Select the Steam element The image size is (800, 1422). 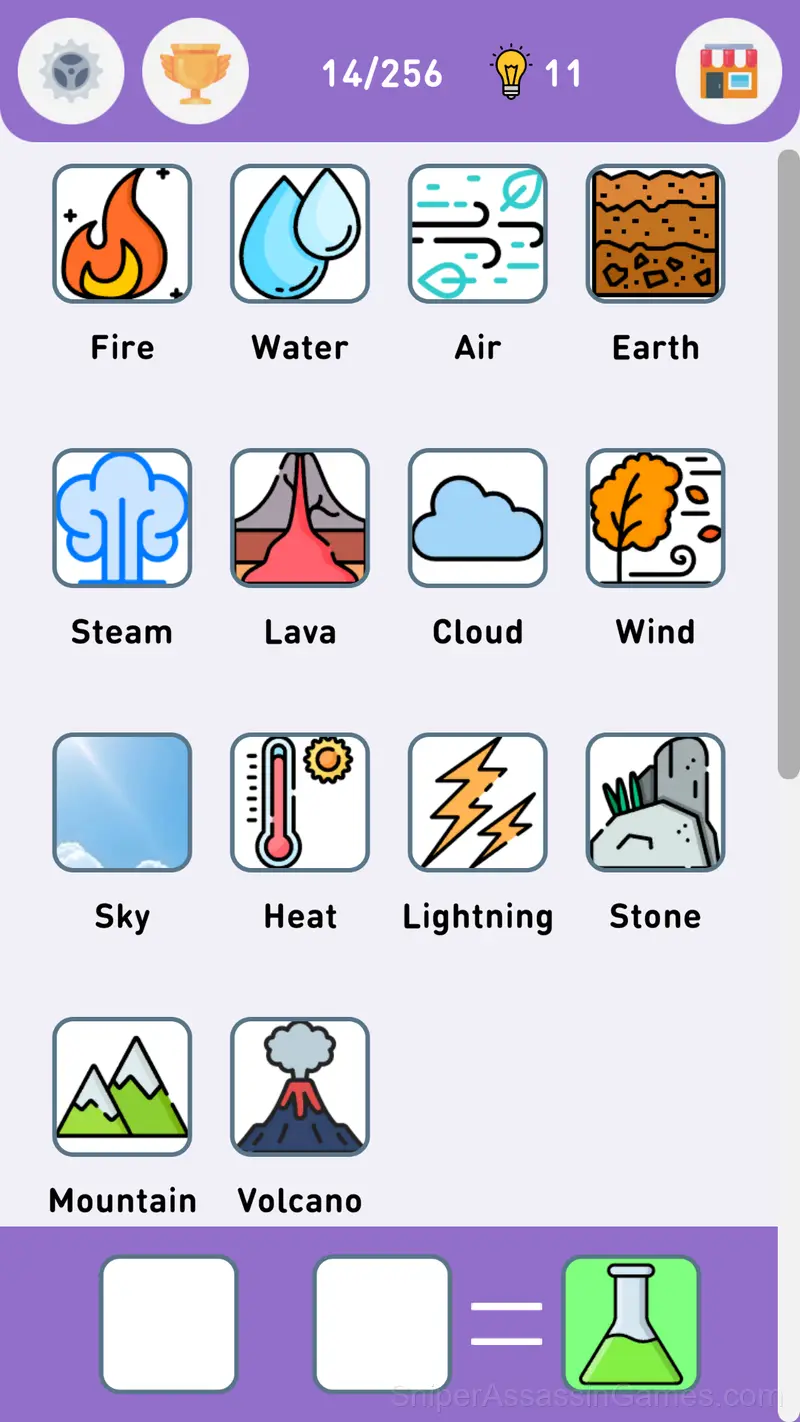[x=122, y=518]
